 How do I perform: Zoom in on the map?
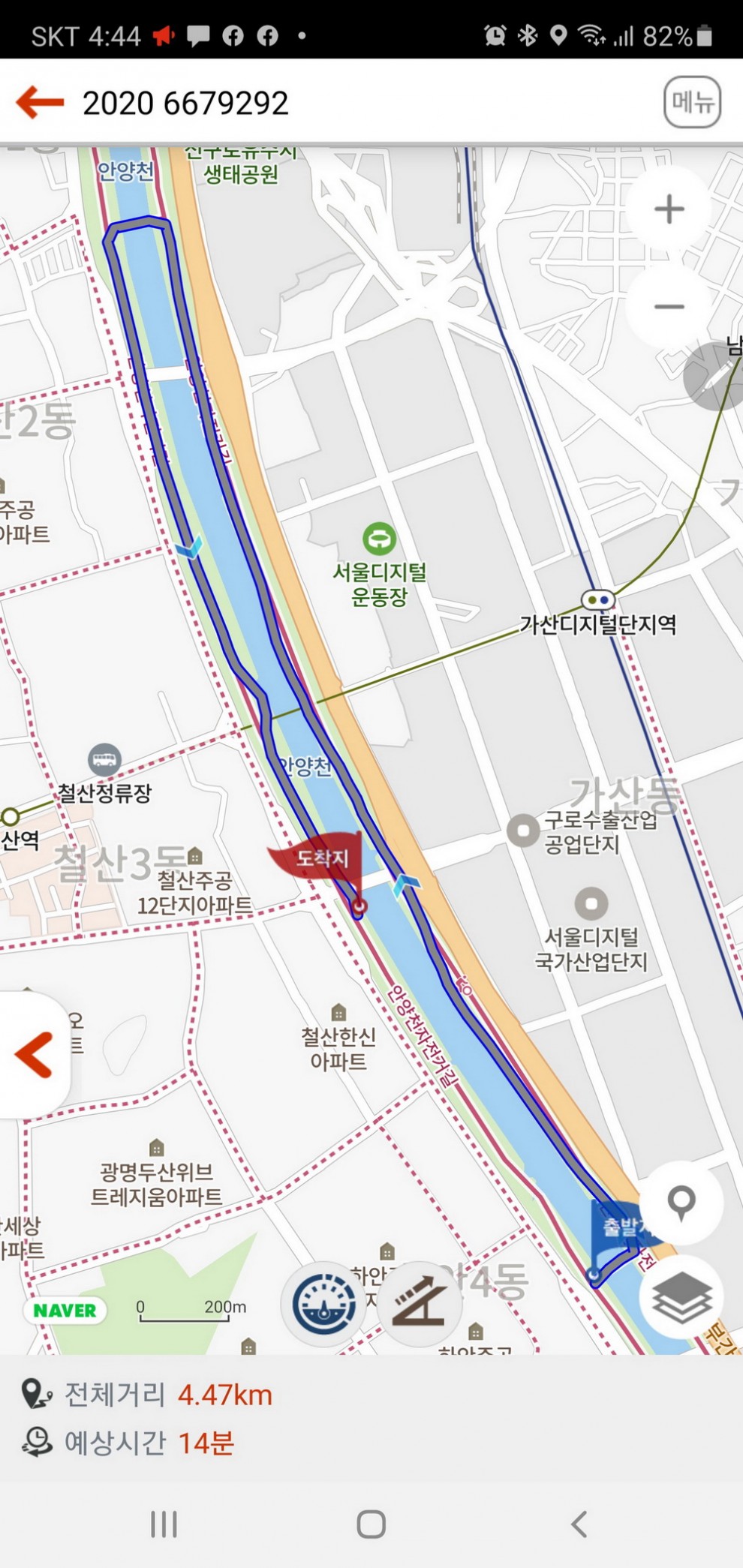pos(669,209)
